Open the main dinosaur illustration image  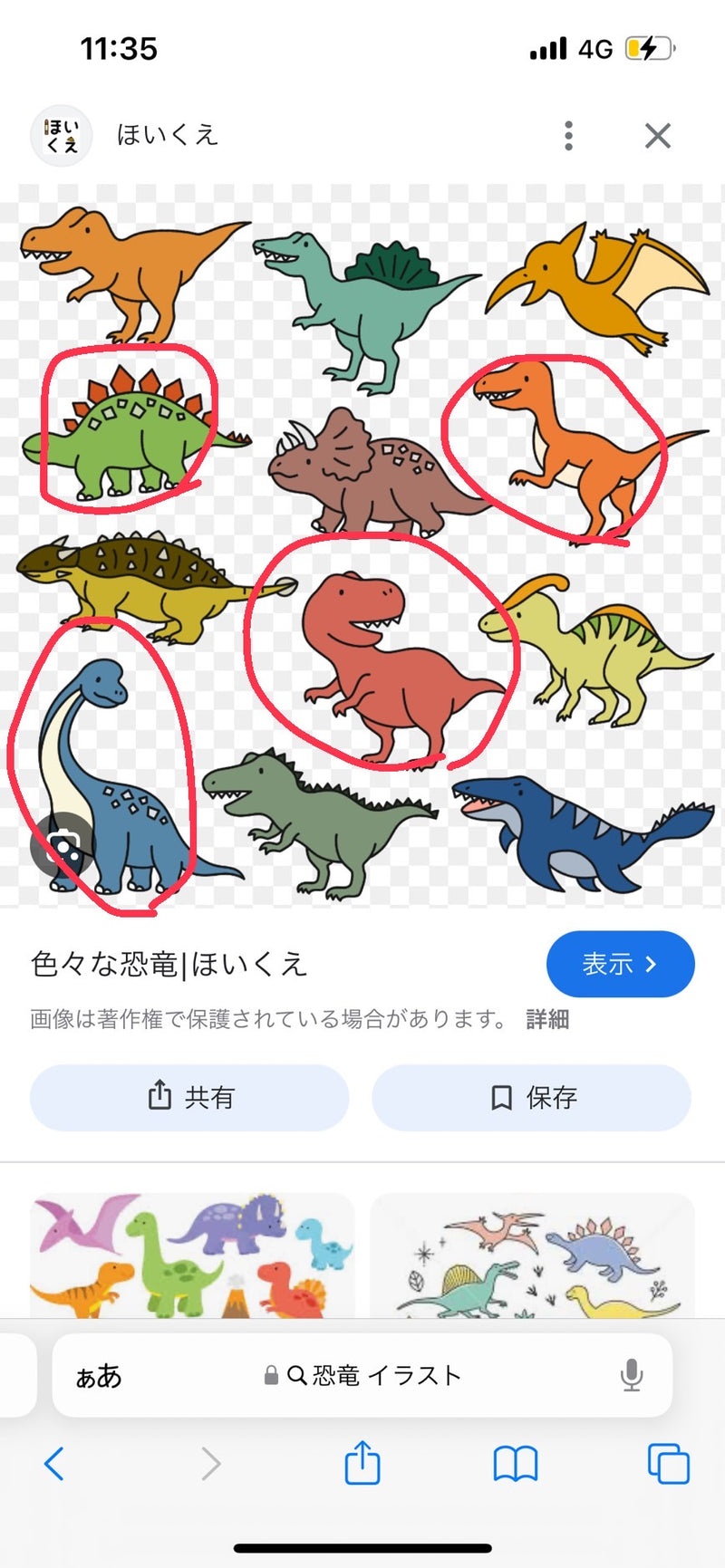[362, 544]
